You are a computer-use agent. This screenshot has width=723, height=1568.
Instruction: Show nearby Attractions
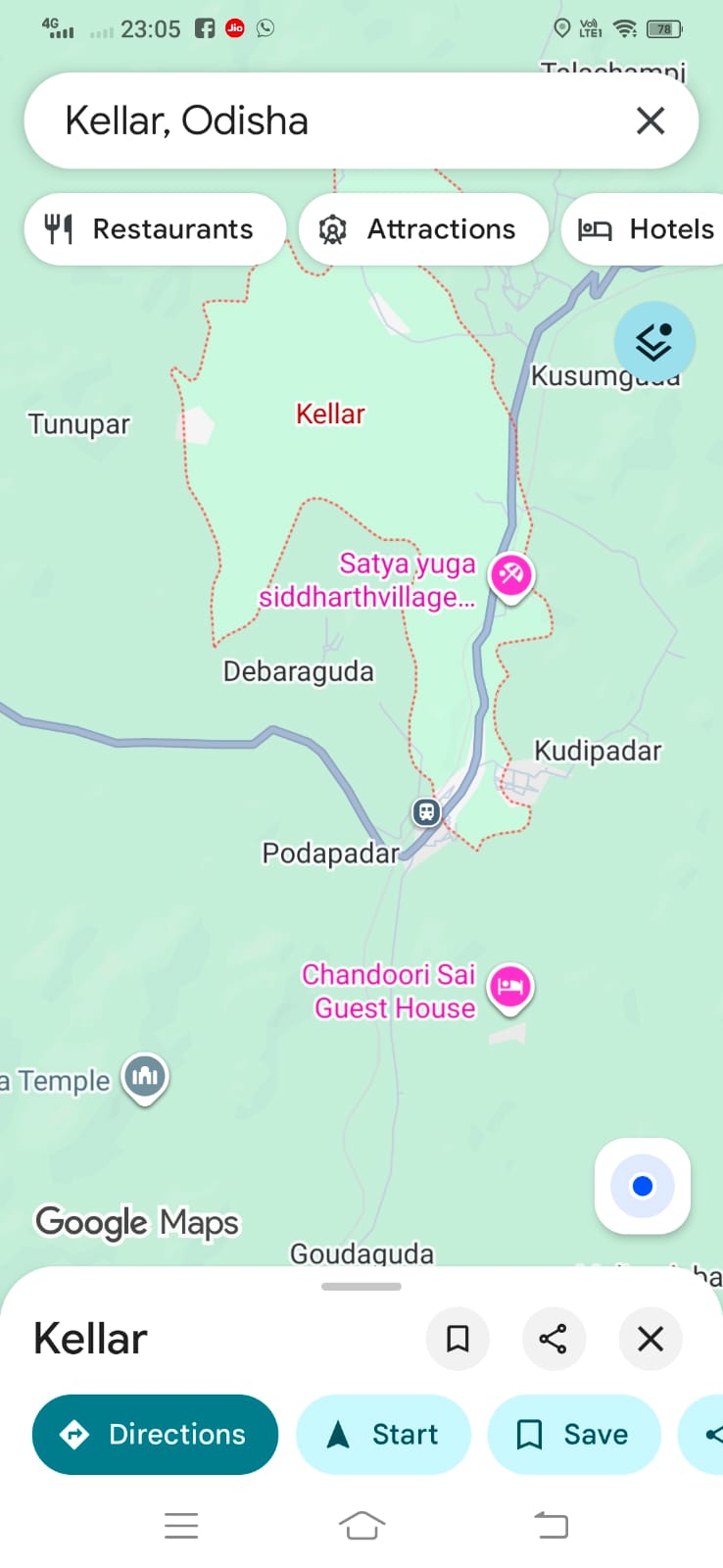tap(423, 229)
